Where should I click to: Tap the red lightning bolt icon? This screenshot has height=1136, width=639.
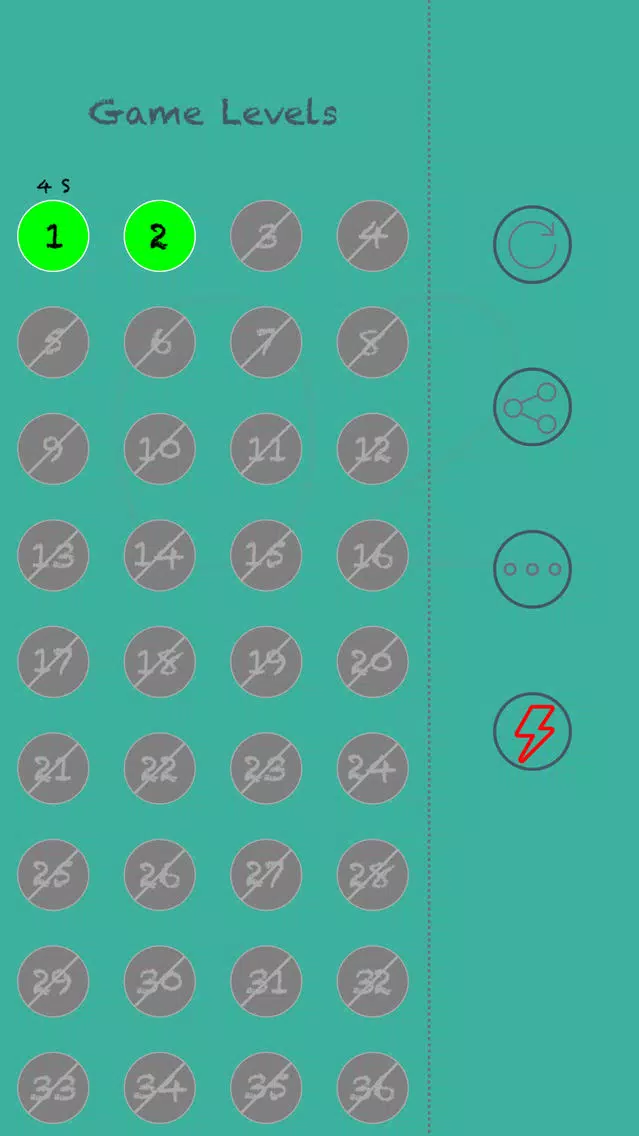(532, 732)
